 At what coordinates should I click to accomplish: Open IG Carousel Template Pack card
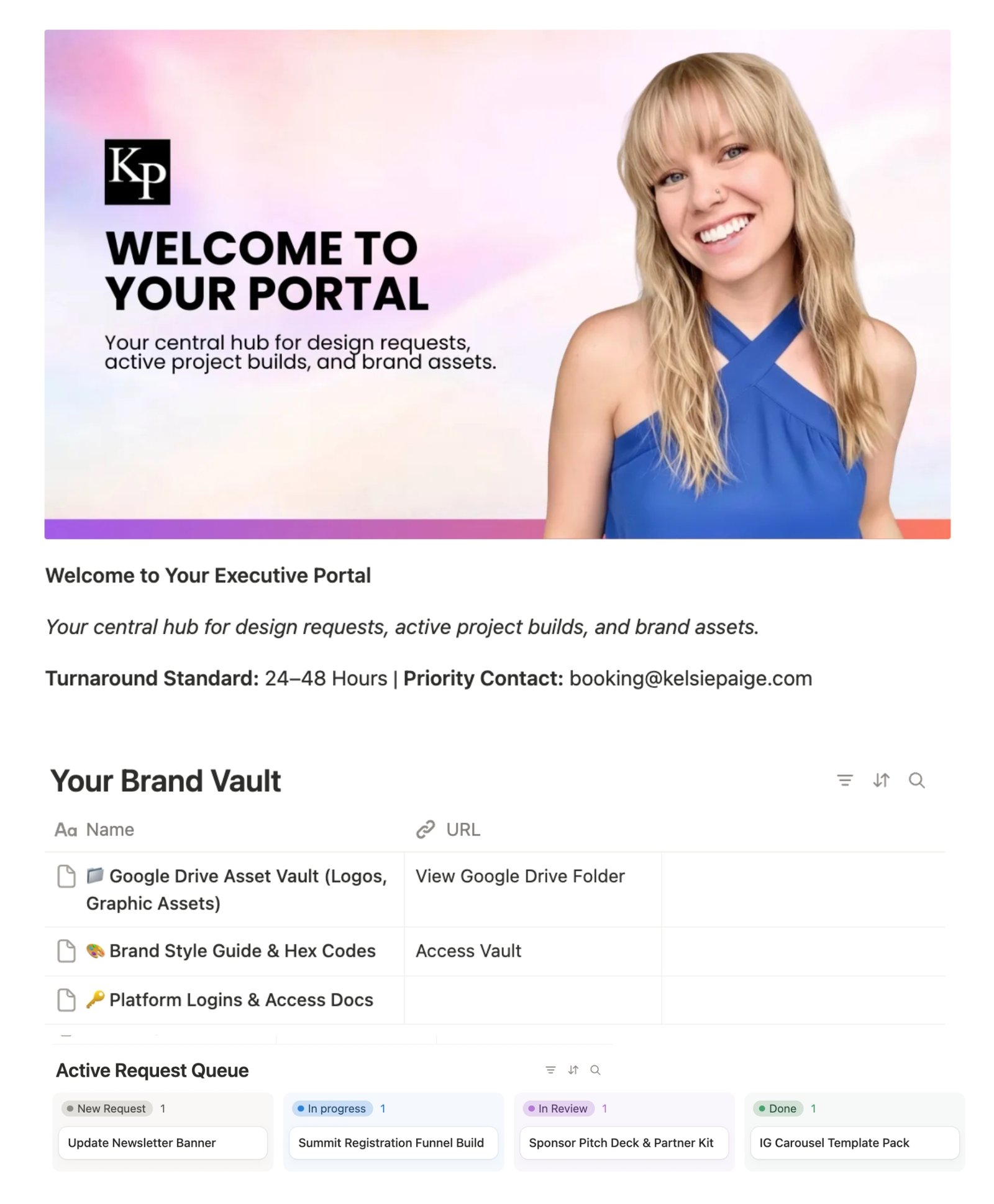[854, 1143]
